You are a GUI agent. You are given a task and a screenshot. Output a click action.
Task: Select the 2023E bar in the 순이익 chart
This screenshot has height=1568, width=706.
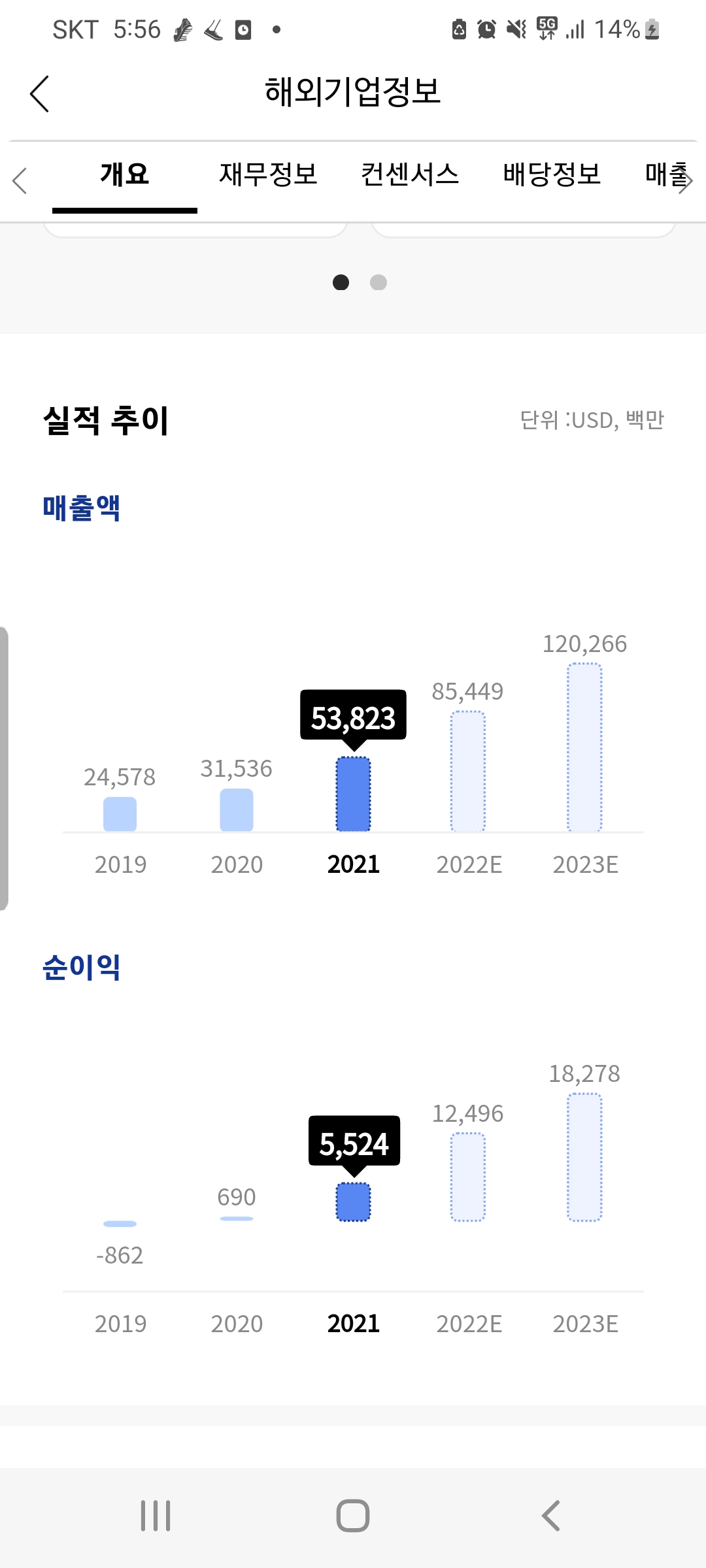tap(584, 1157)
